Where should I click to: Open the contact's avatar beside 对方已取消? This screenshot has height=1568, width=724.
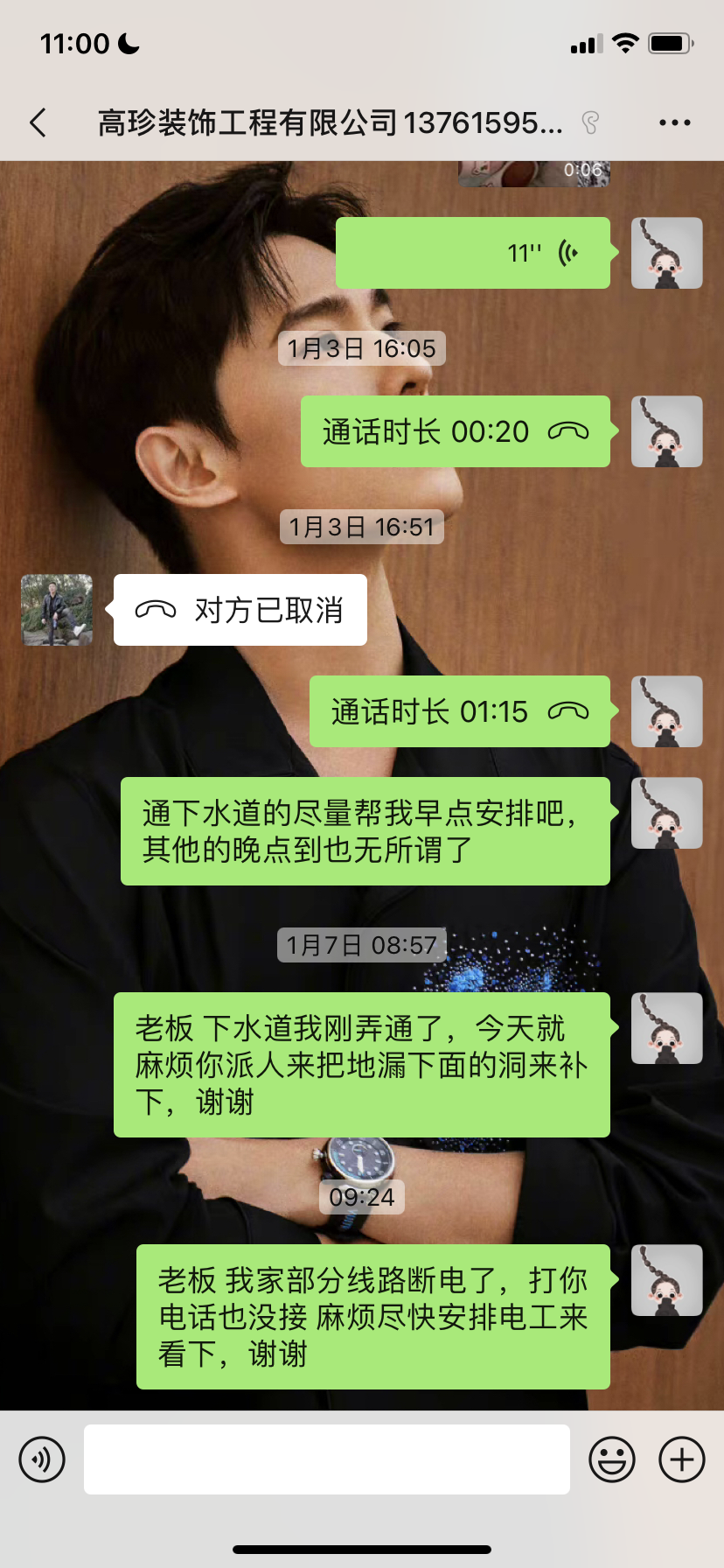tap(57, 610)
